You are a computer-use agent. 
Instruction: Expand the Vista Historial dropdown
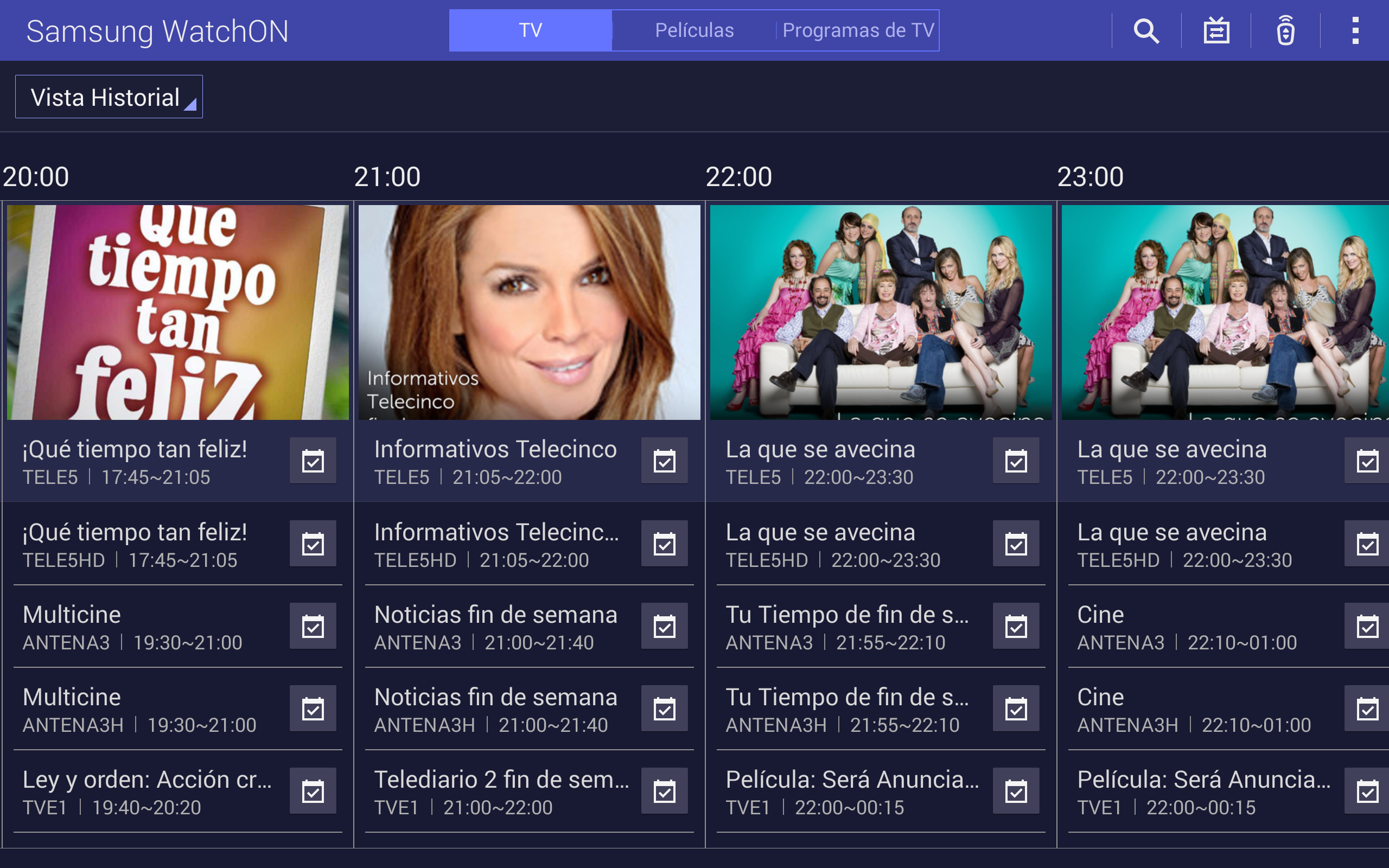pos(109,97)
